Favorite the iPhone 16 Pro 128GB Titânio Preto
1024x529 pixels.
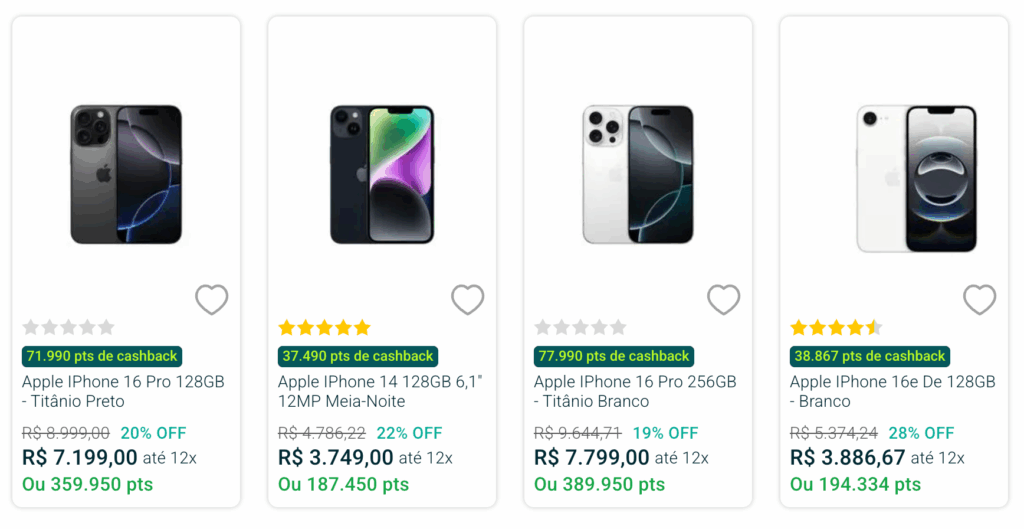(x=211, y=299)
